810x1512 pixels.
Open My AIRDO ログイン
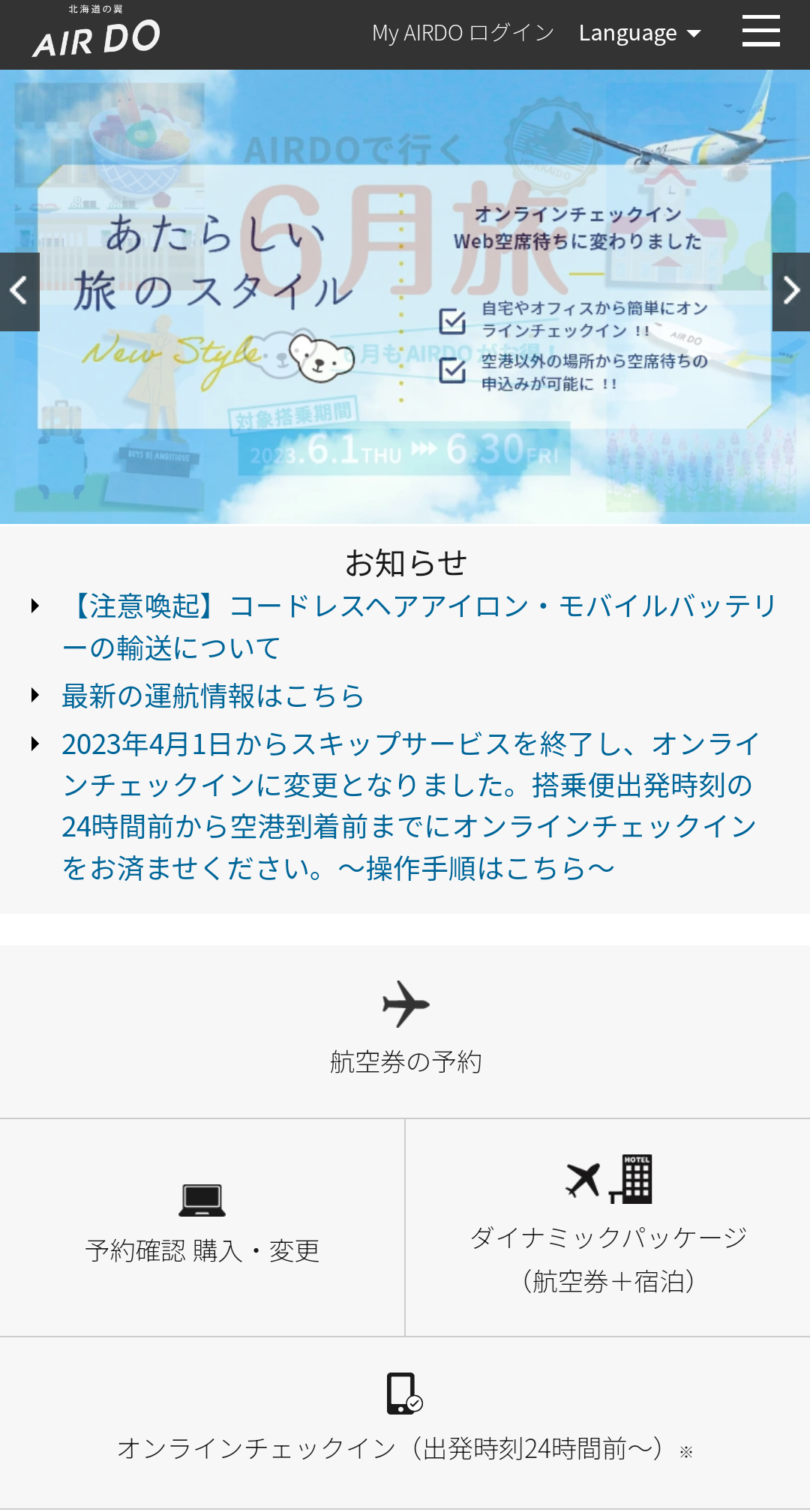click(x=463, y=32)
